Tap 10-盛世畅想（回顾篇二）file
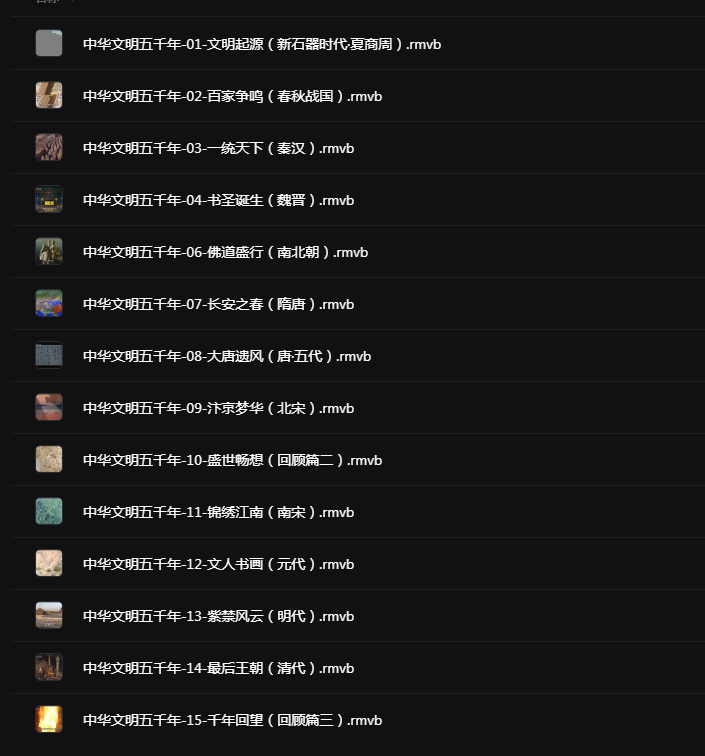The width and height of the screenshot is (705, 756). click(x=232, y=460)
